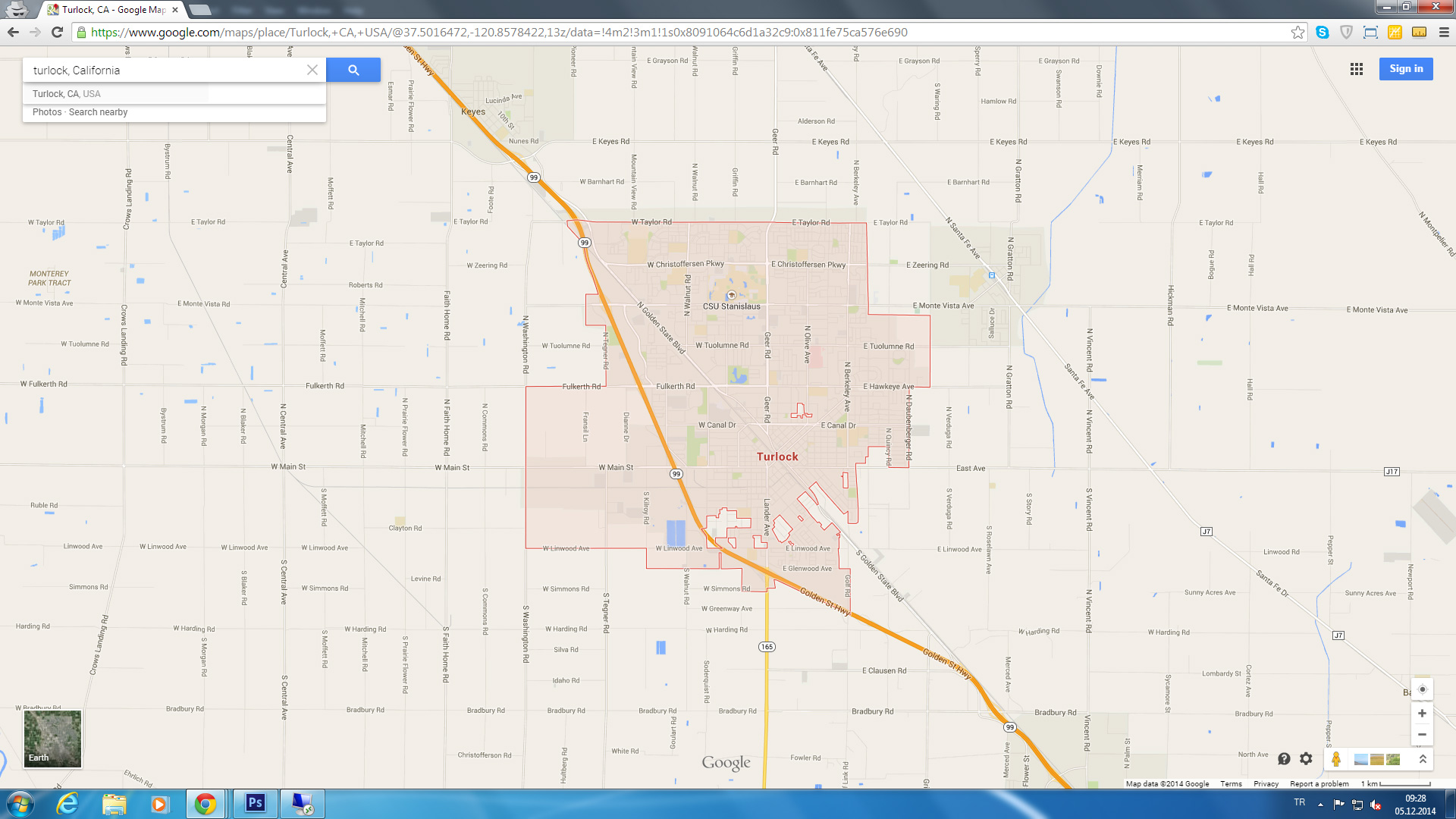Hit the blue search magnifier button
The height and width of the screenshot is (819, 1456).
(x=353, y=70)
